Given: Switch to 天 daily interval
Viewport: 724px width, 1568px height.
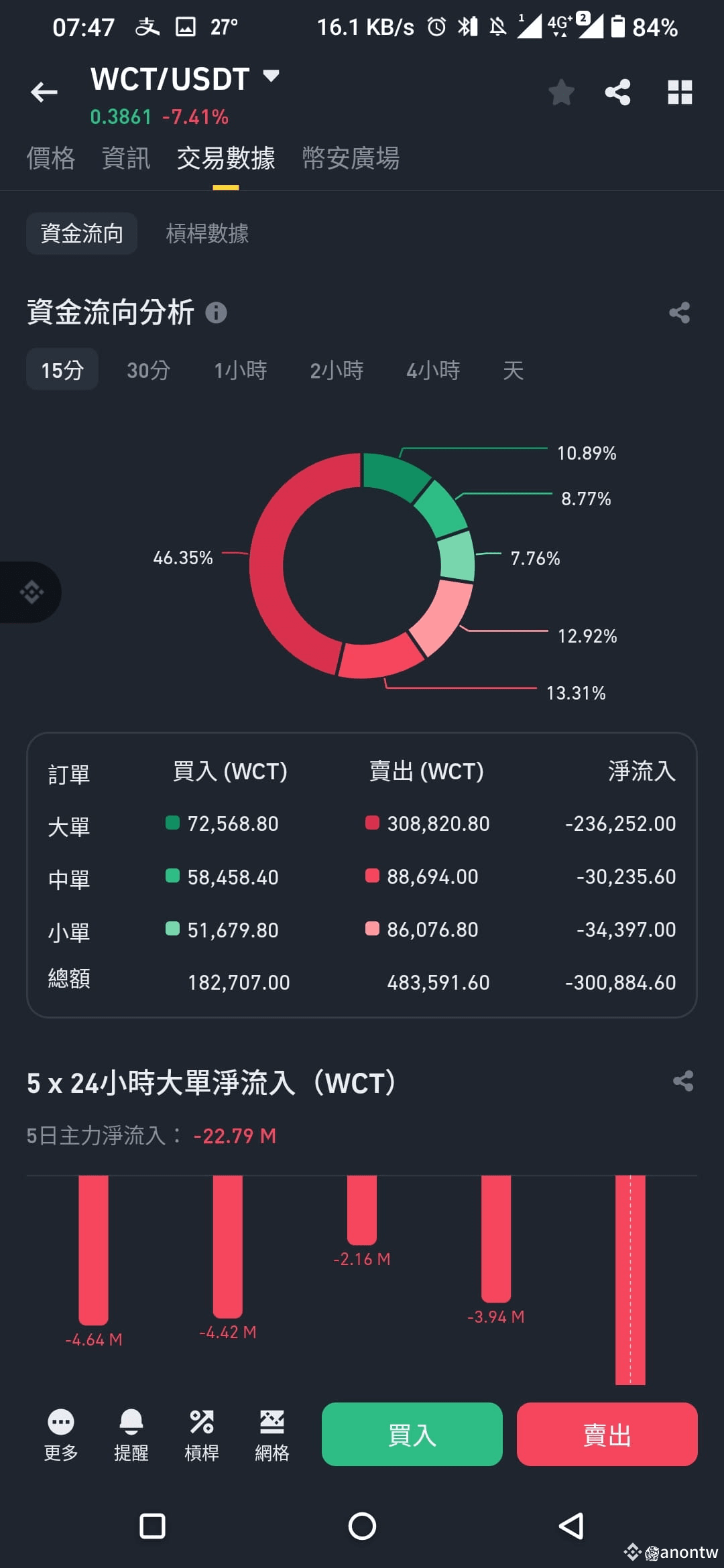Looking at the screenshot, I should 514,369.
